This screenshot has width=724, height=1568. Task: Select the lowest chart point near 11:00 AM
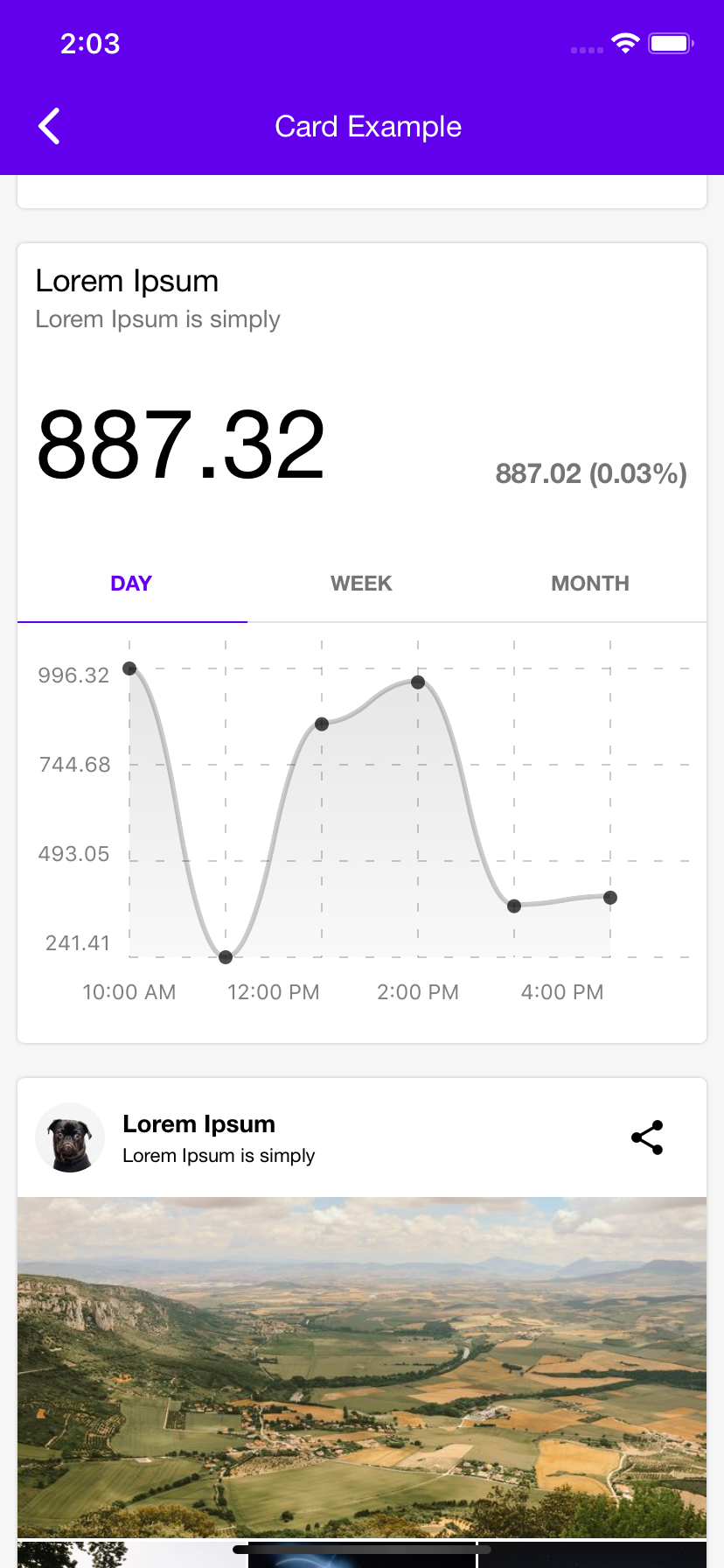click(226, 956)
